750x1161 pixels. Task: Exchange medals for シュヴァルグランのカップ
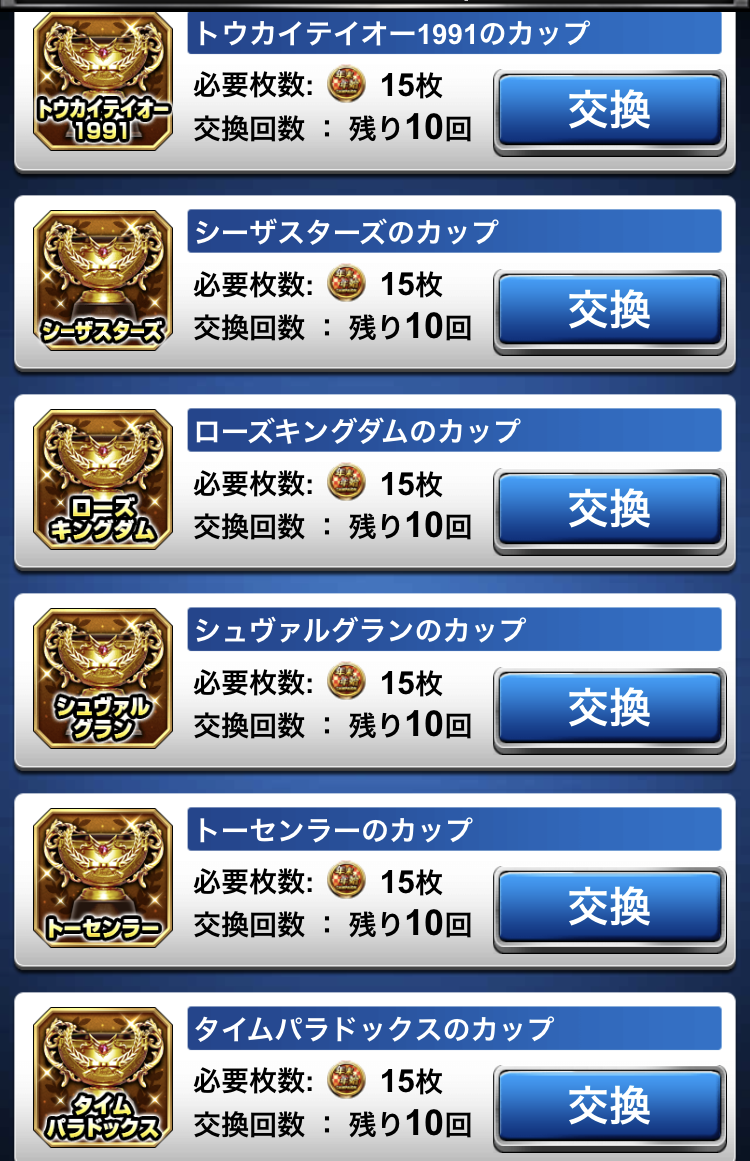[609, 707]
